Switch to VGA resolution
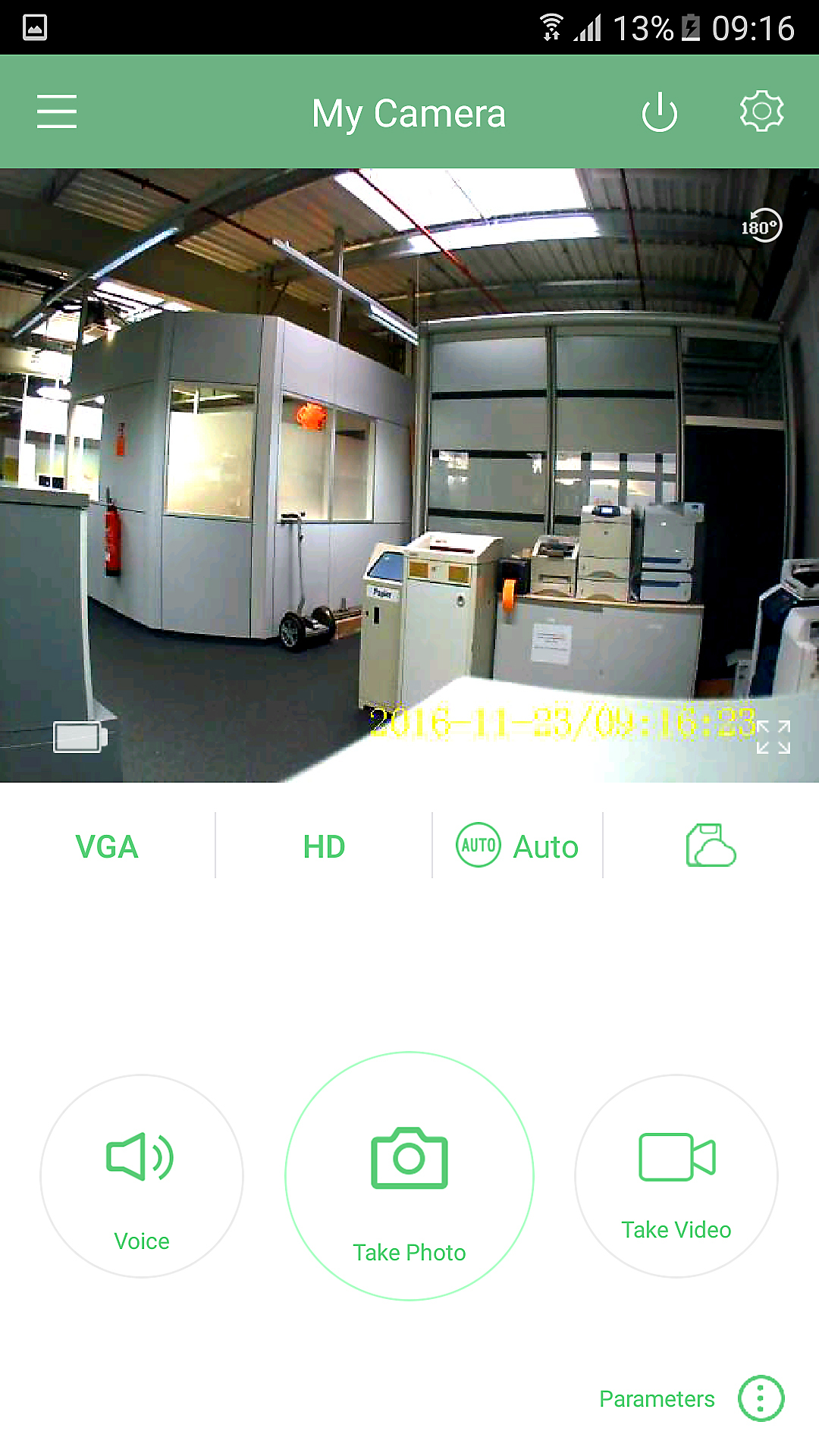Screen dimensions: 819x1456 [107, 846]
